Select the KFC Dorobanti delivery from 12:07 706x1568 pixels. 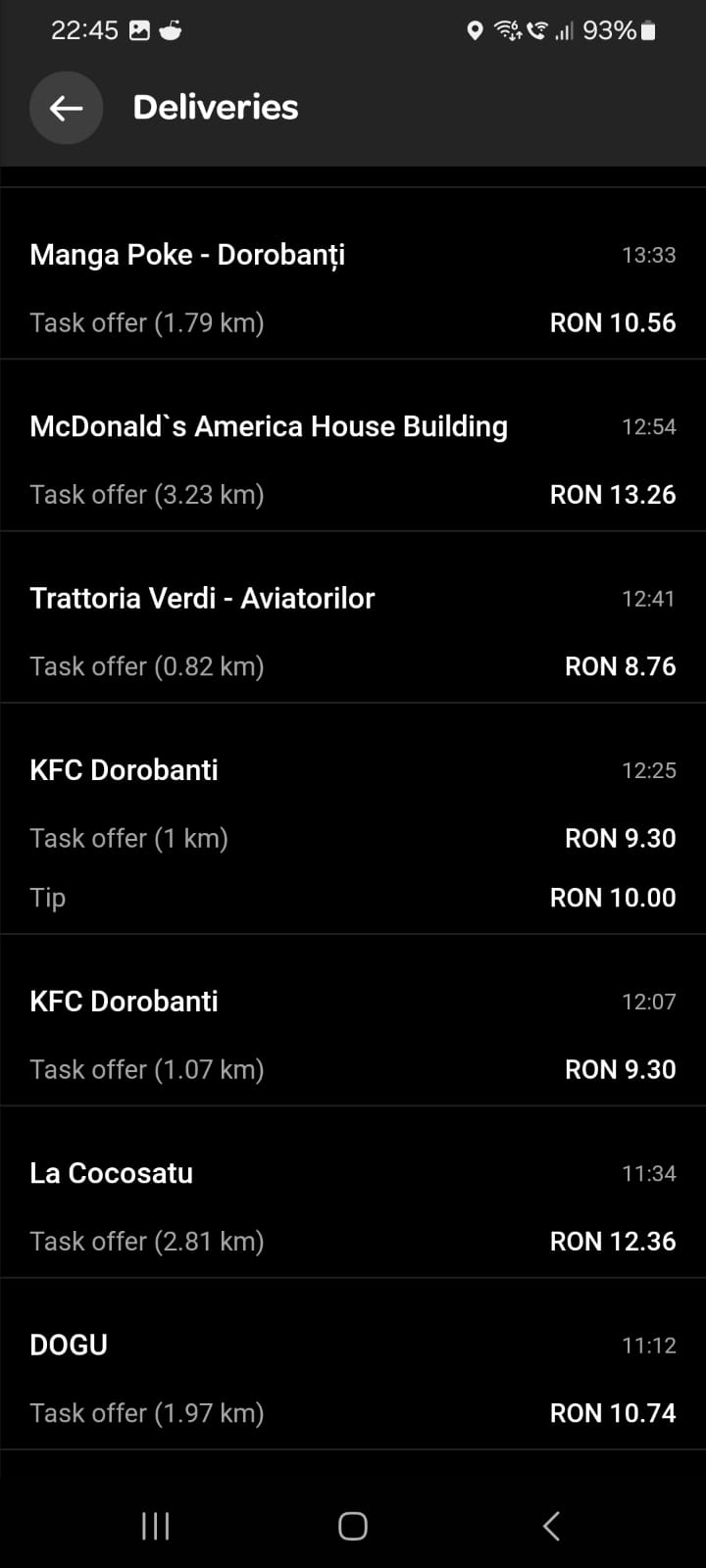click(x=353, y=1034)
